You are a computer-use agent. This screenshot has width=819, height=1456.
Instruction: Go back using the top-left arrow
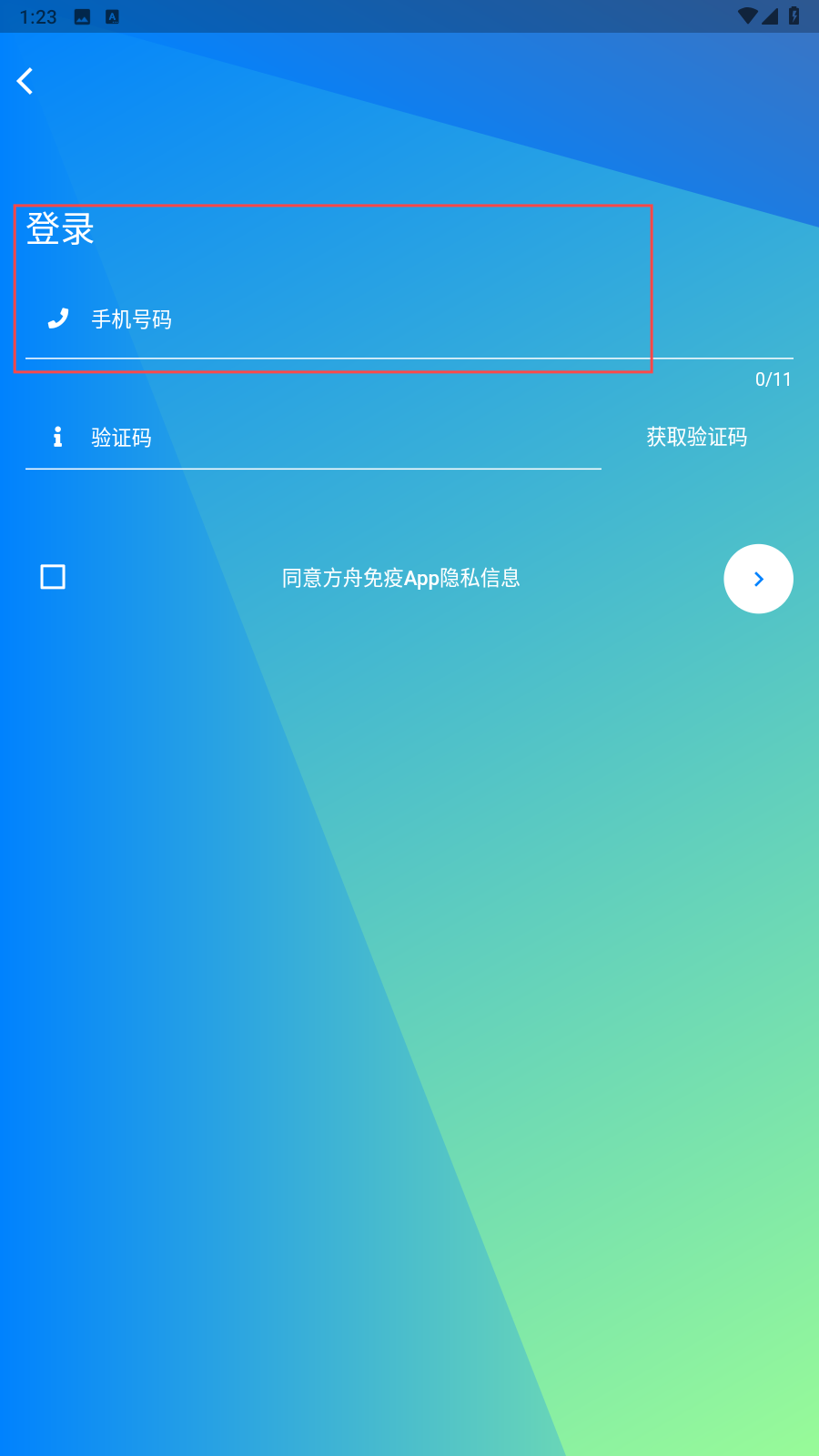[25, 81]
